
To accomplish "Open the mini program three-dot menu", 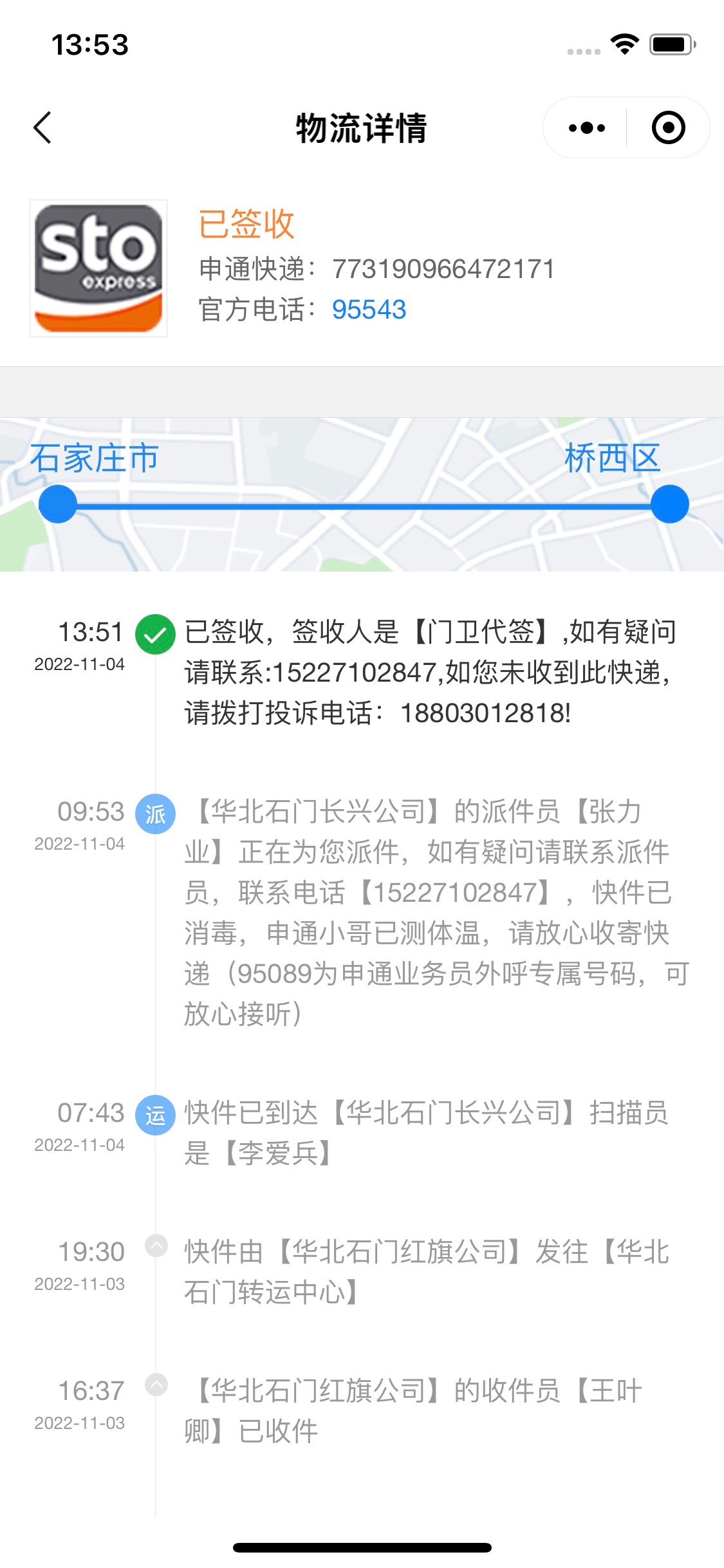I will [x=587, y=127].
